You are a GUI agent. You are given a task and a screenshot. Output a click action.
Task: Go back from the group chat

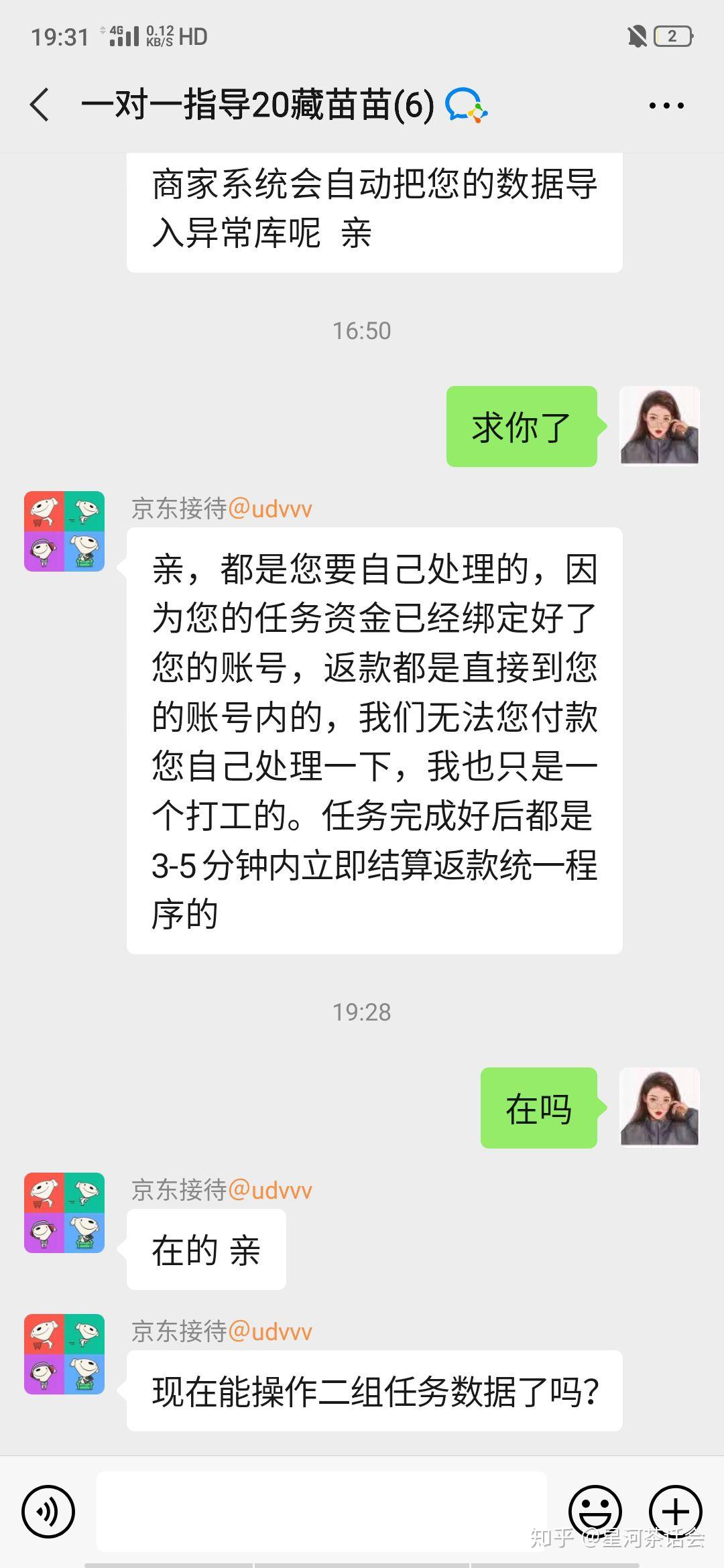[x=40, y=105]
